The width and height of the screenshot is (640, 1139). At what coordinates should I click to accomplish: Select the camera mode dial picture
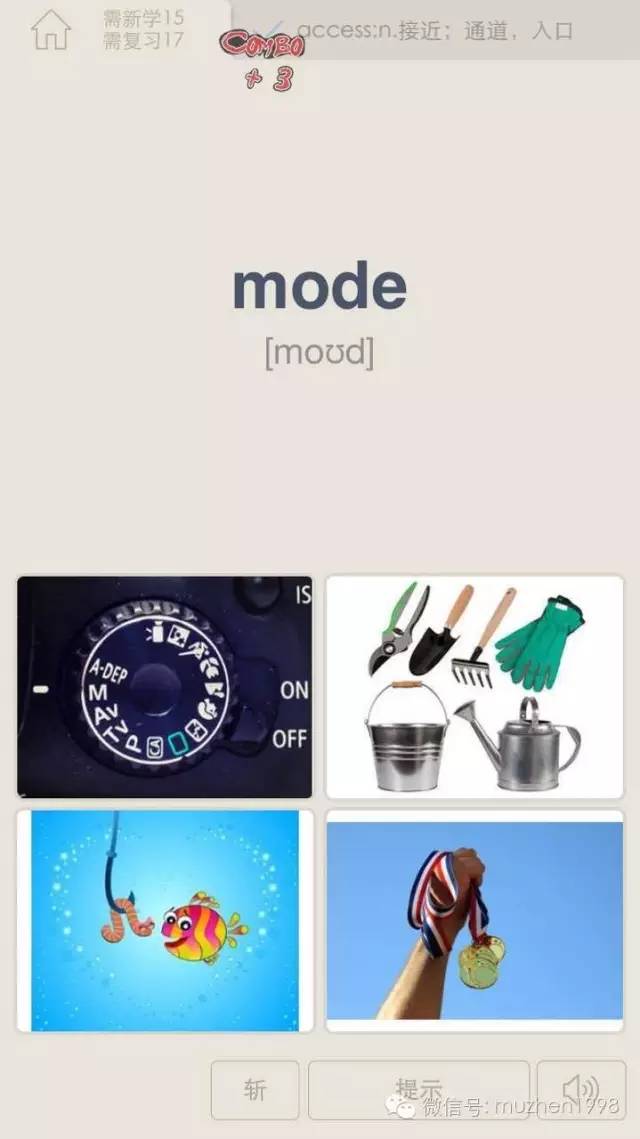165,687
